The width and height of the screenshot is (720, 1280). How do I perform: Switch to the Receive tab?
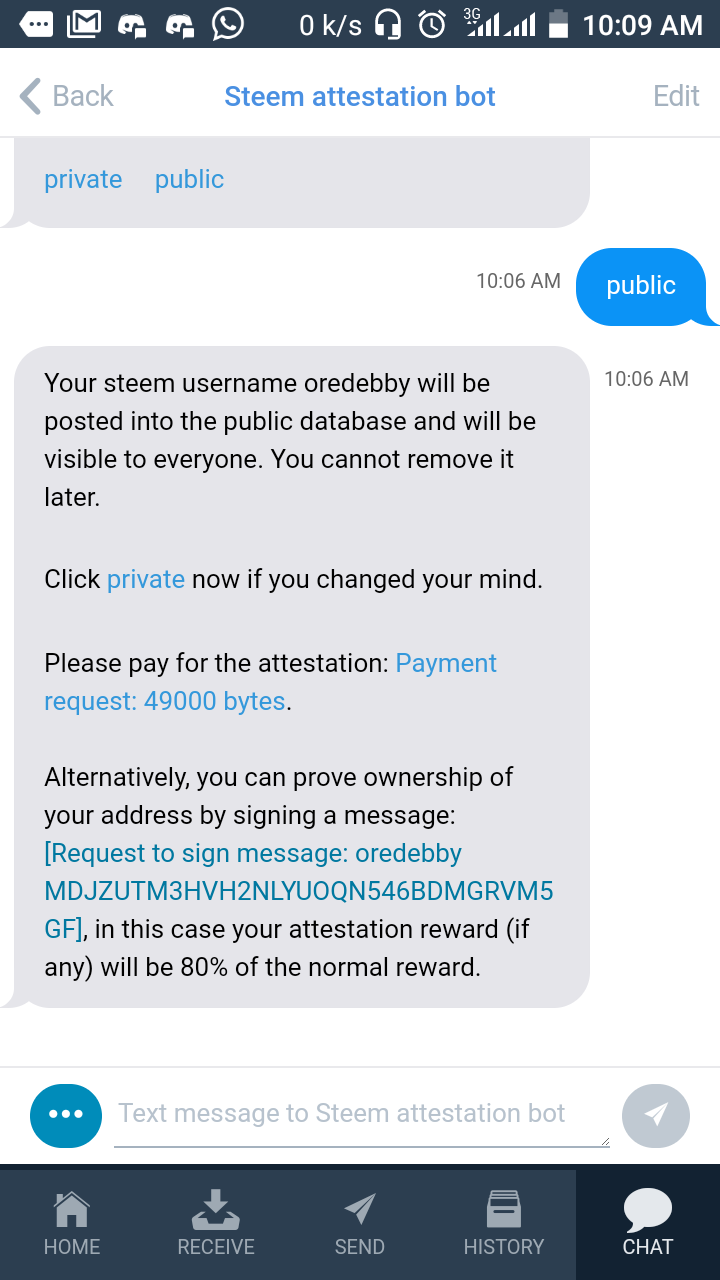click(x=216, y=1224)
